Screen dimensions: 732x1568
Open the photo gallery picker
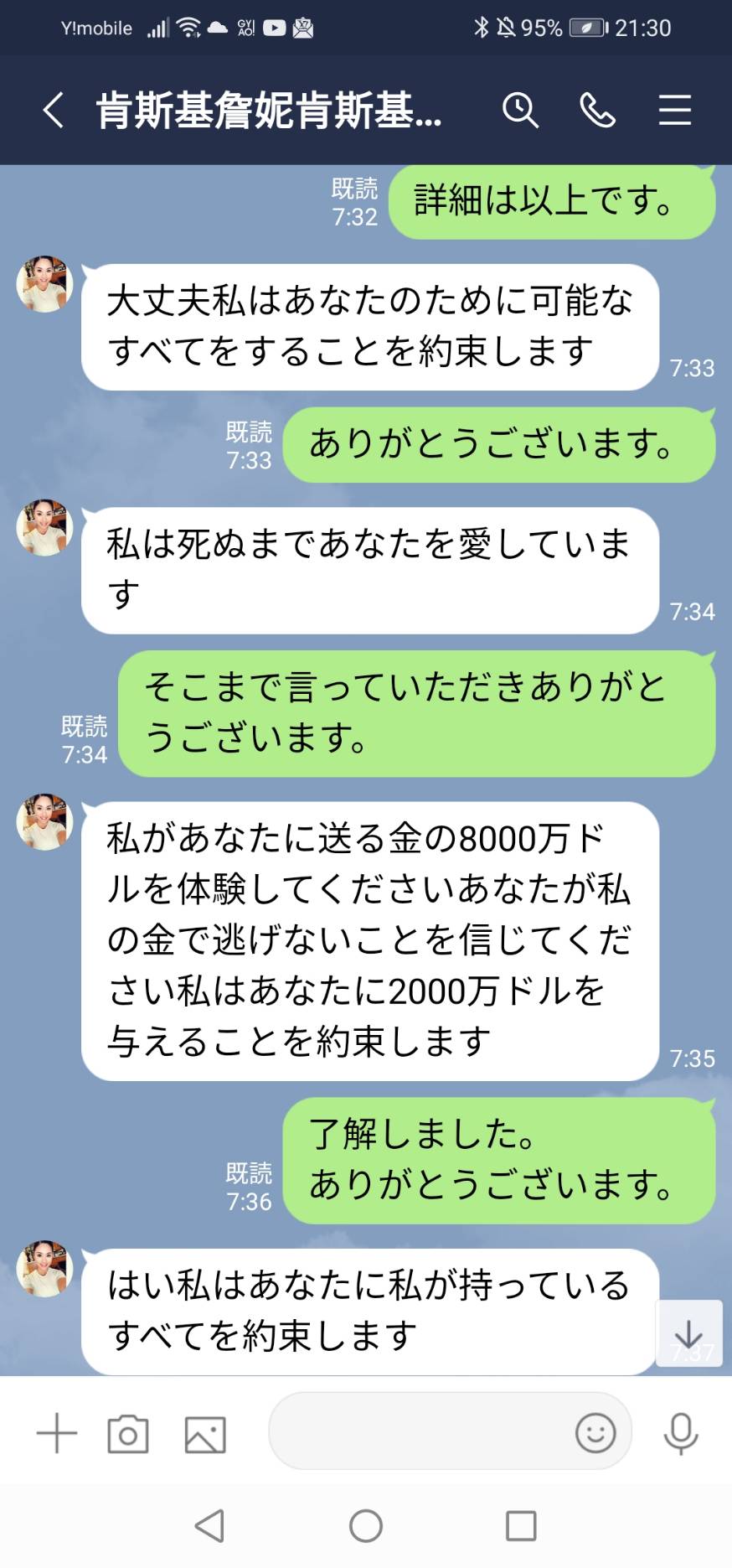(205, 1434)
